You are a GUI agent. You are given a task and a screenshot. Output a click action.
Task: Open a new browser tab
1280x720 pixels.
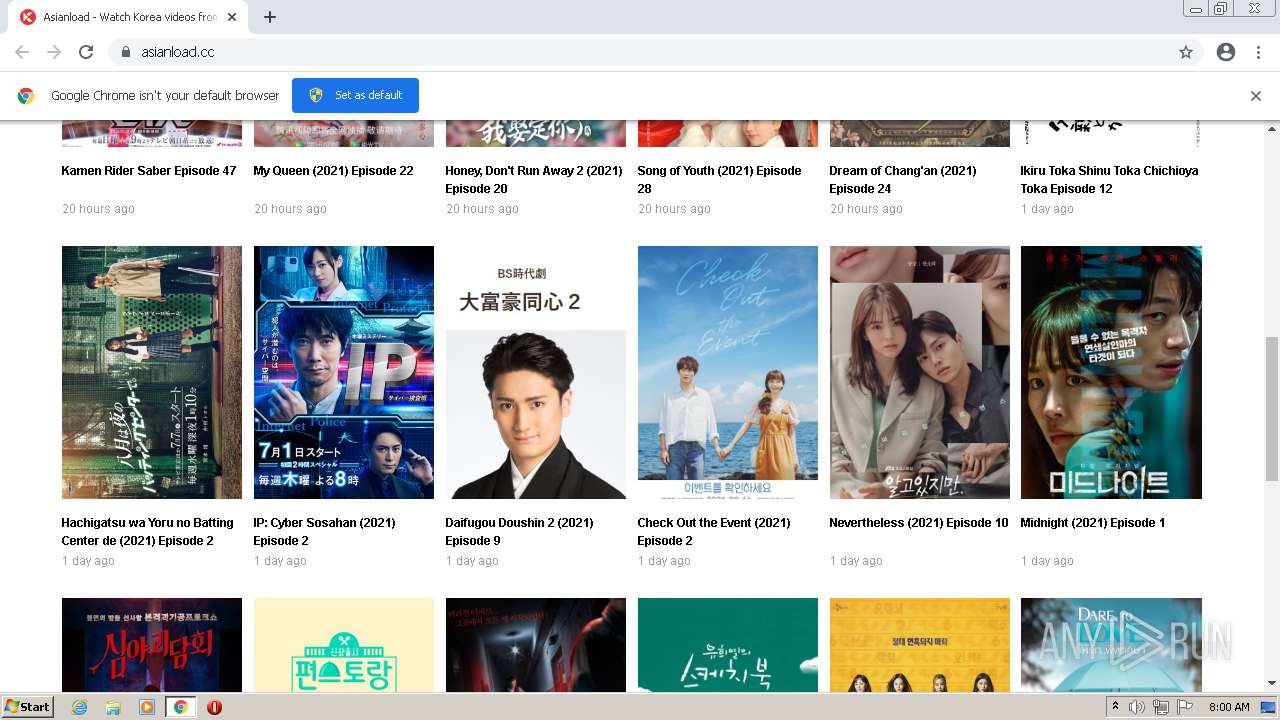pyautogui.click(x=270, y=17)
